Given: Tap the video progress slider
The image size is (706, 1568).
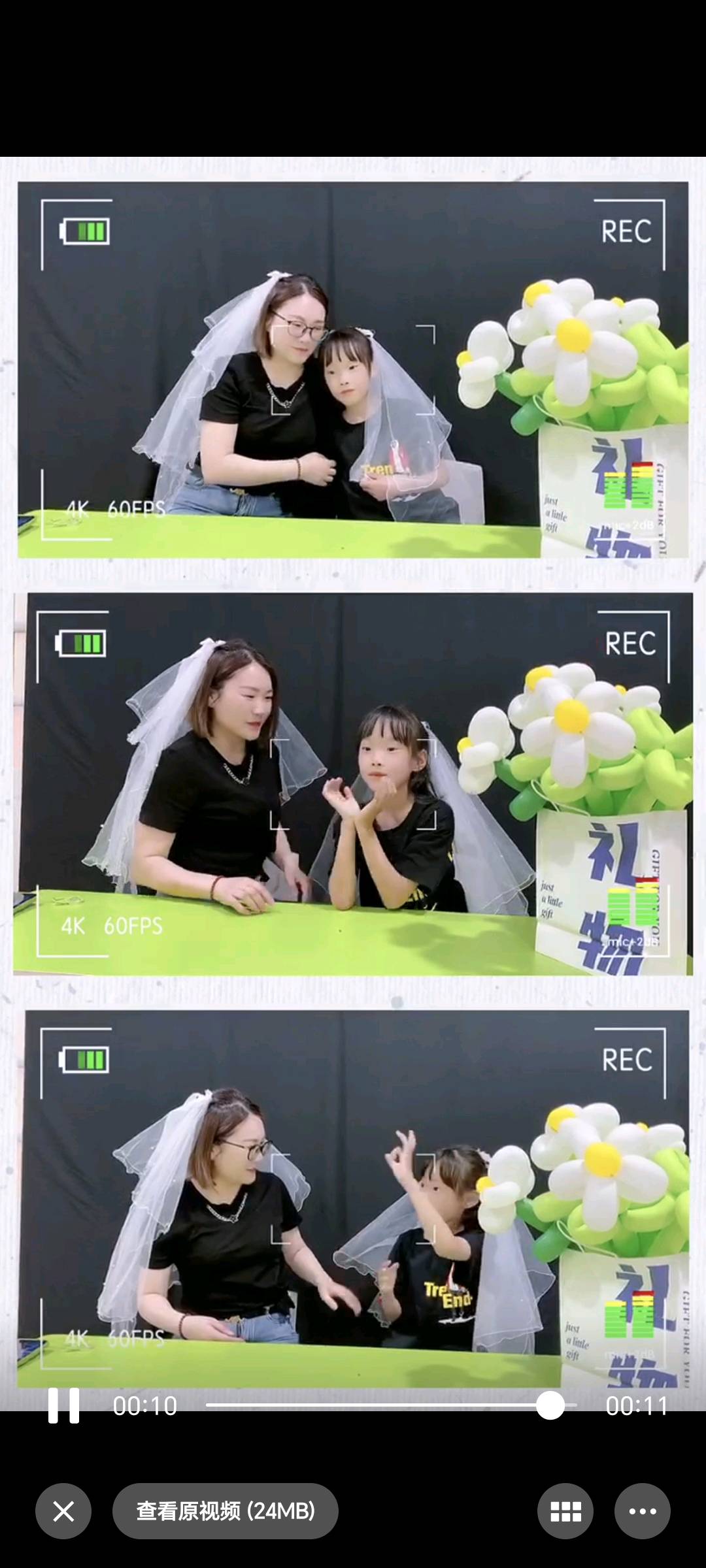Looking at the screenshot, I should [x=391, y=1405].
